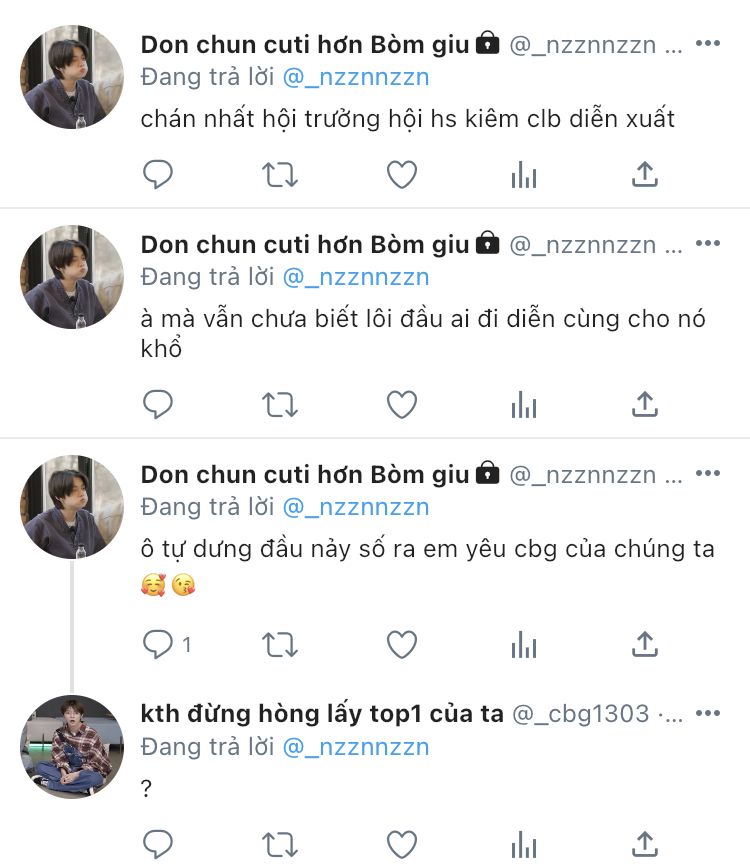Retweet the '?' reply by @_cbg1303
Screen dimensions: 750x868
279,845
